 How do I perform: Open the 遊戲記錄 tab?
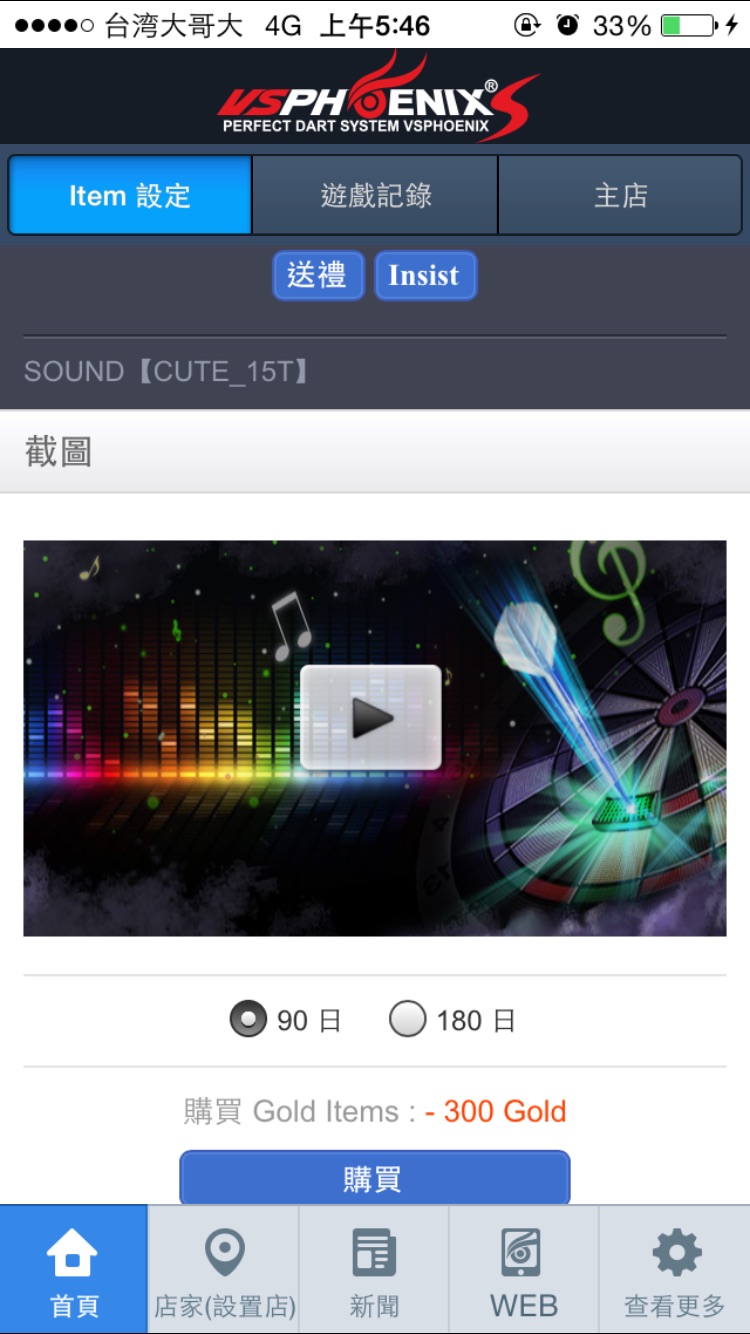[x=375, y=195]
